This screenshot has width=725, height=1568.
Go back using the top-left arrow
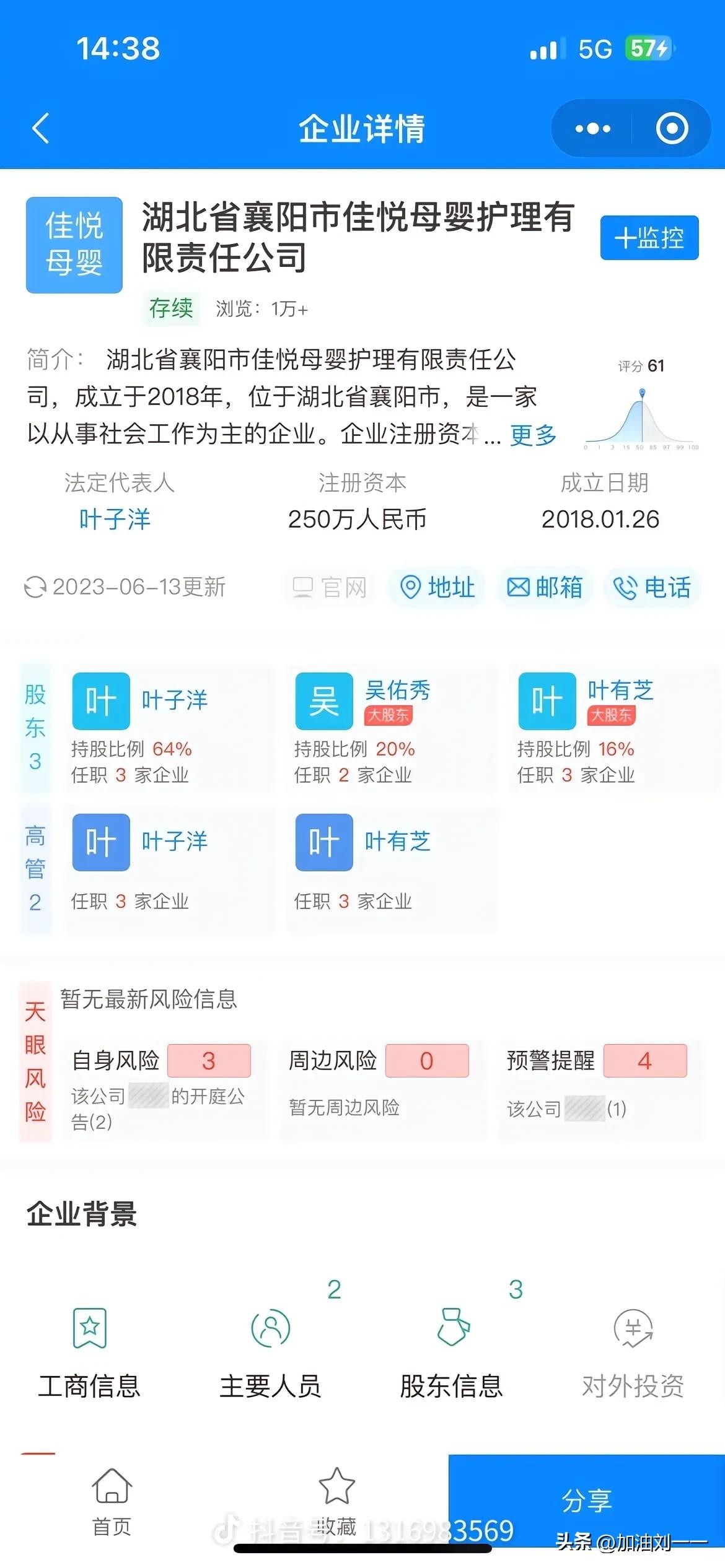click(41, 129)
